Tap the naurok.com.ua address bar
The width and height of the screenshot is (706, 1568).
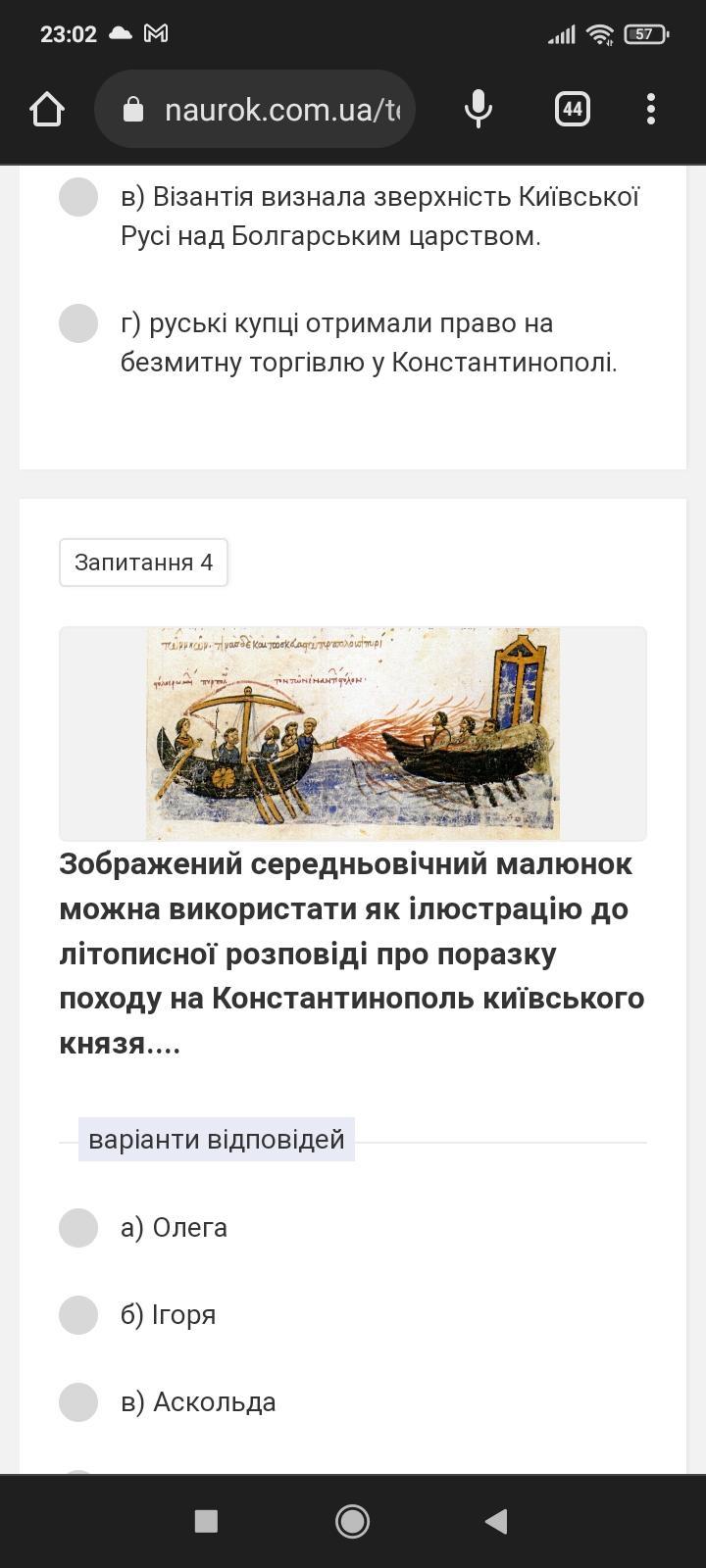pyautogui.click(x=255, y=109)
